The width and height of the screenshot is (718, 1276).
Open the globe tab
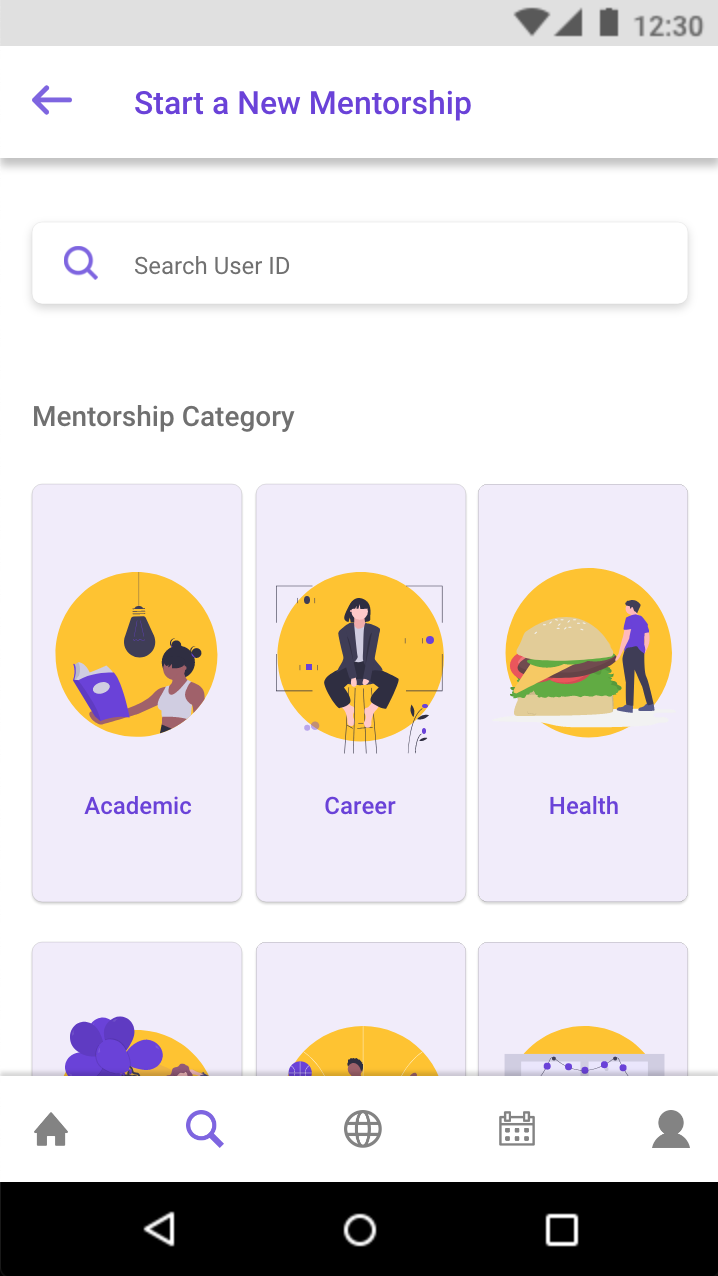[362, 1129]
